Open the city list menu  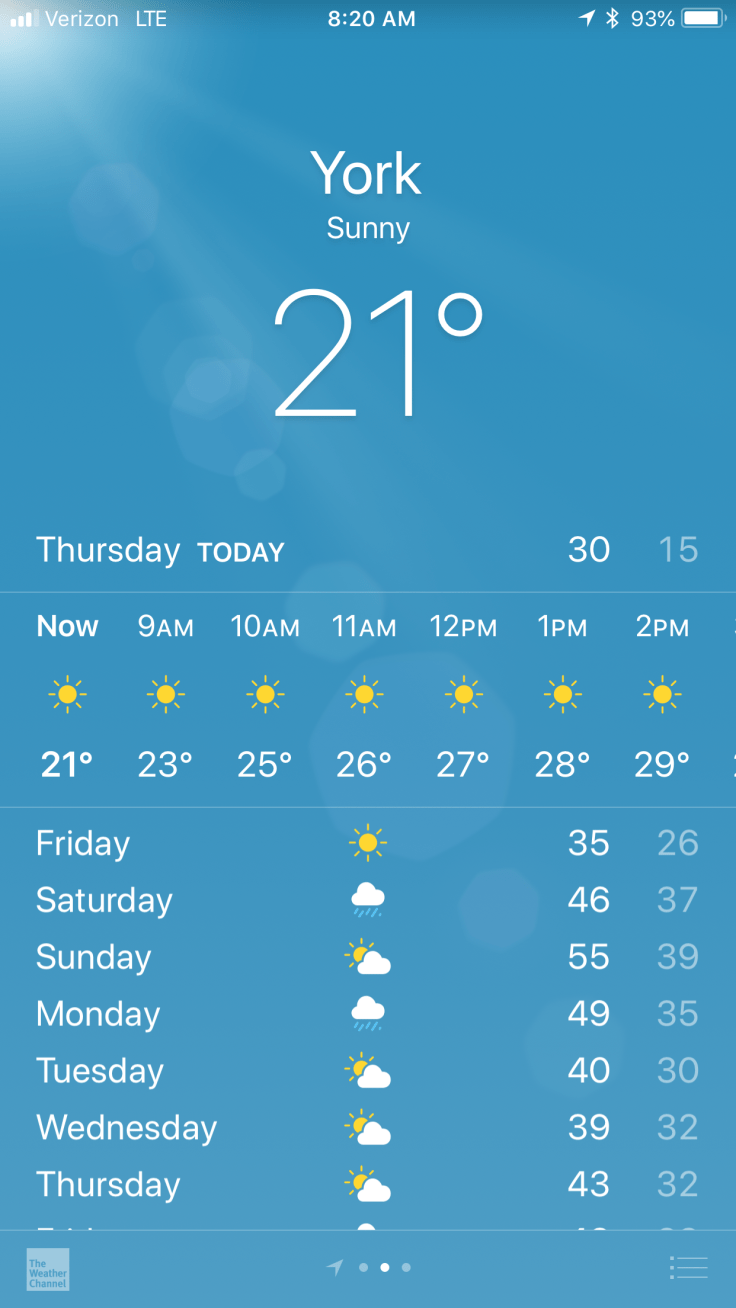pyautogui.click(x=688, y=1268)
